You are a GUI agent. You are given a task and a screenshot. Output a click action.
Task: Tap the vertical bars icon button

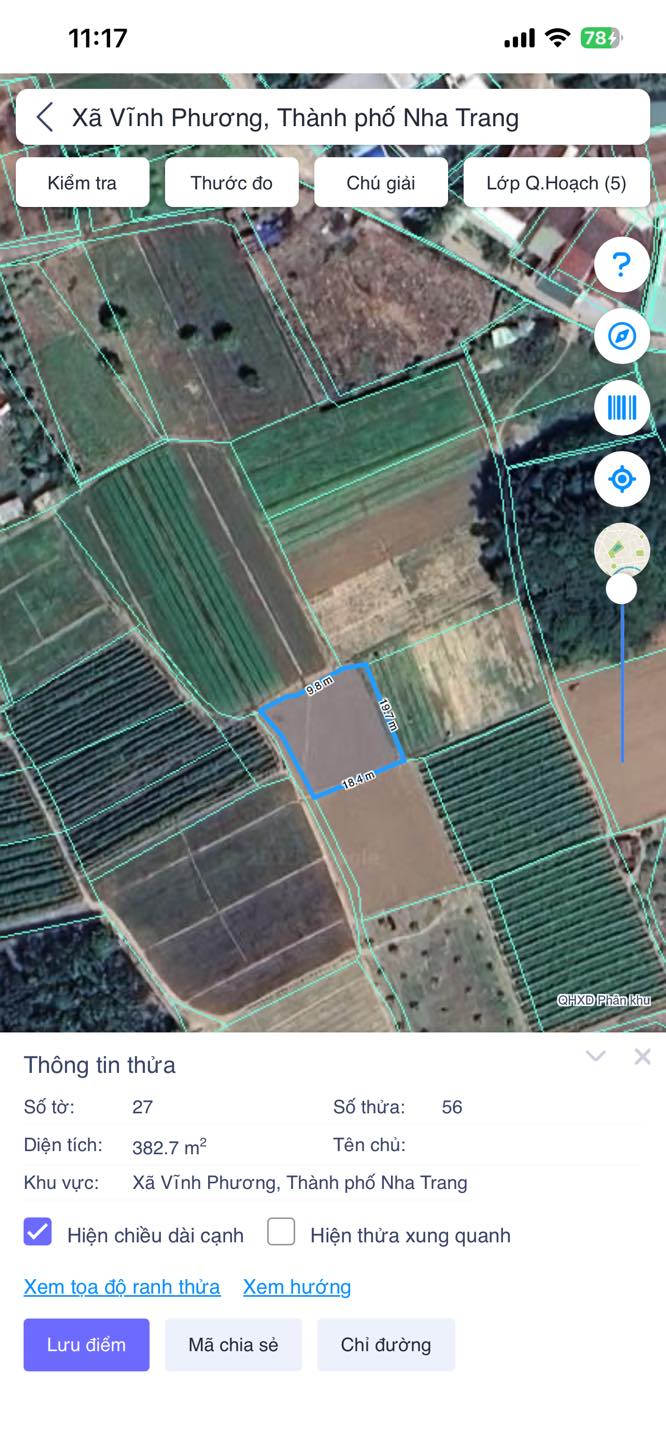pyautogui.click(x=622, y=407)
